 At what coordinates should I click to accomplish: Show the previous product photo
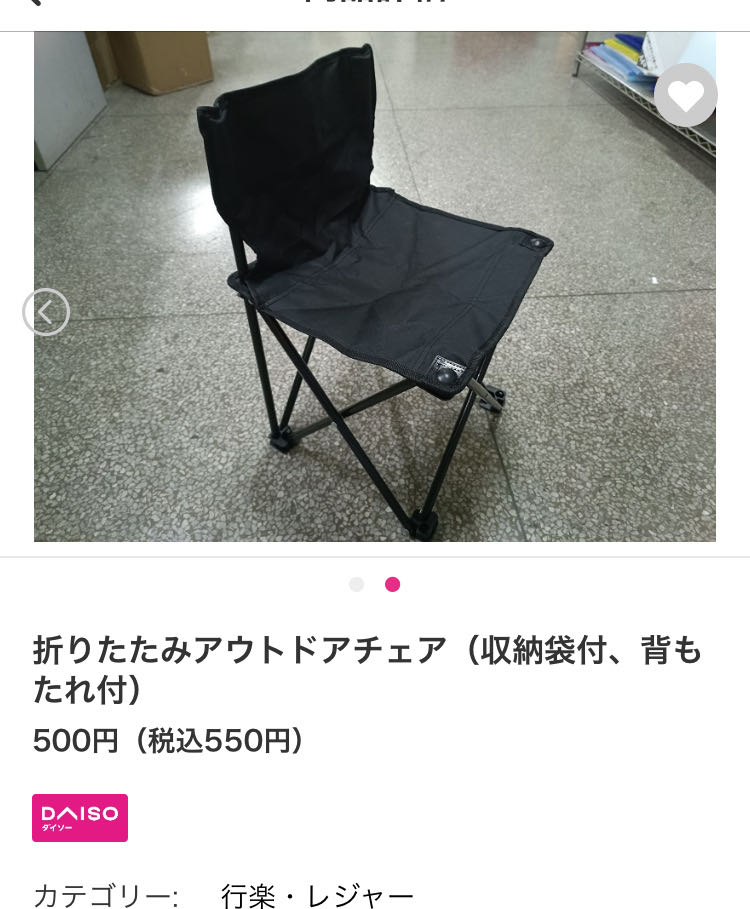tap(46, 312)
